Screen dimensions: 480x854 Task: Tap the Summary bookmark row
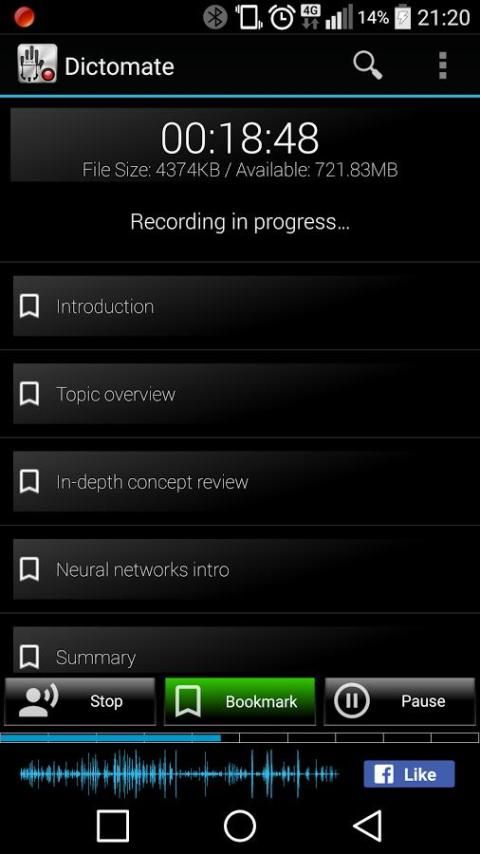pyautogui.click(x=240, y=651)
